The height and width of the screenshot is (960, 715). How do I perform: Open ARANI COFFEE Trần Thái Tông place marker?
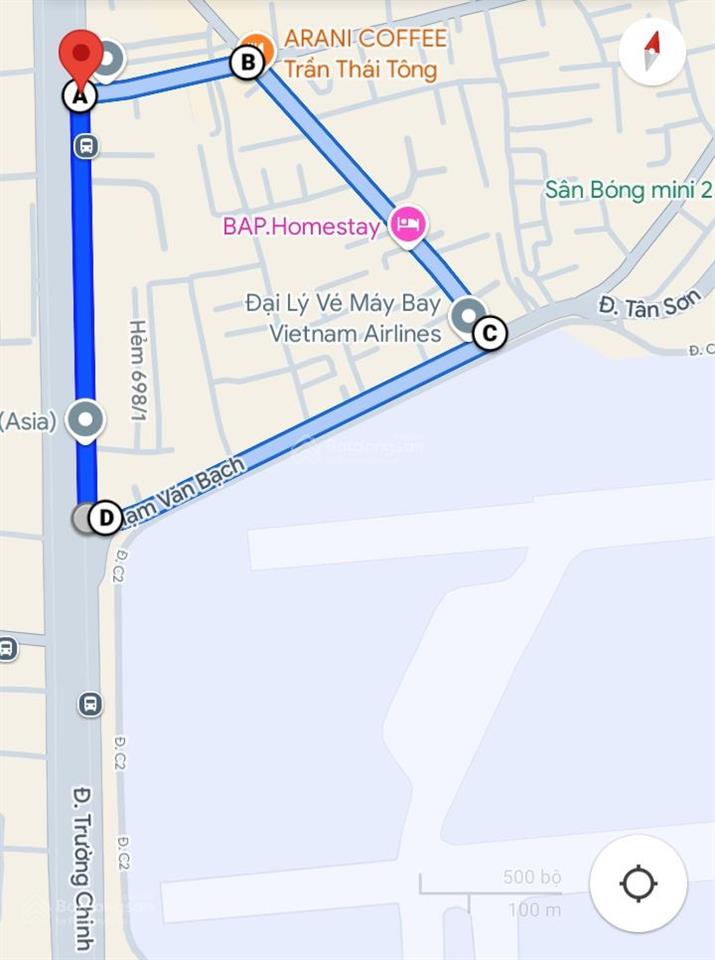[259, 45]
